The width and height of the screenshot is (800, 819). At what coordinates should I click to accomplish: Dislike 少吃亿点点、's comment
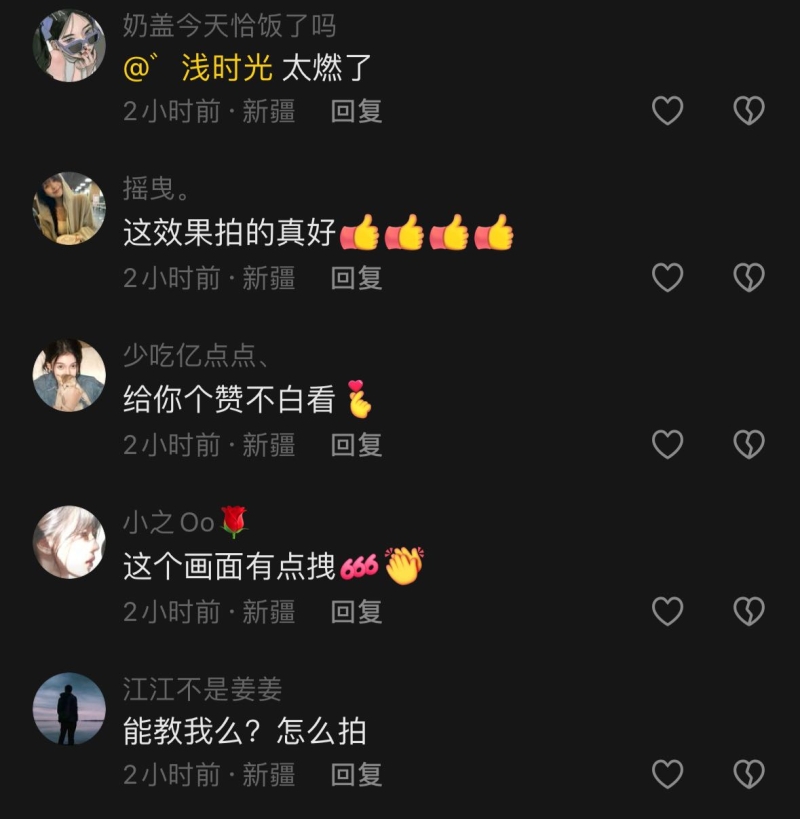pyautogui.click(x=749, y=444)
